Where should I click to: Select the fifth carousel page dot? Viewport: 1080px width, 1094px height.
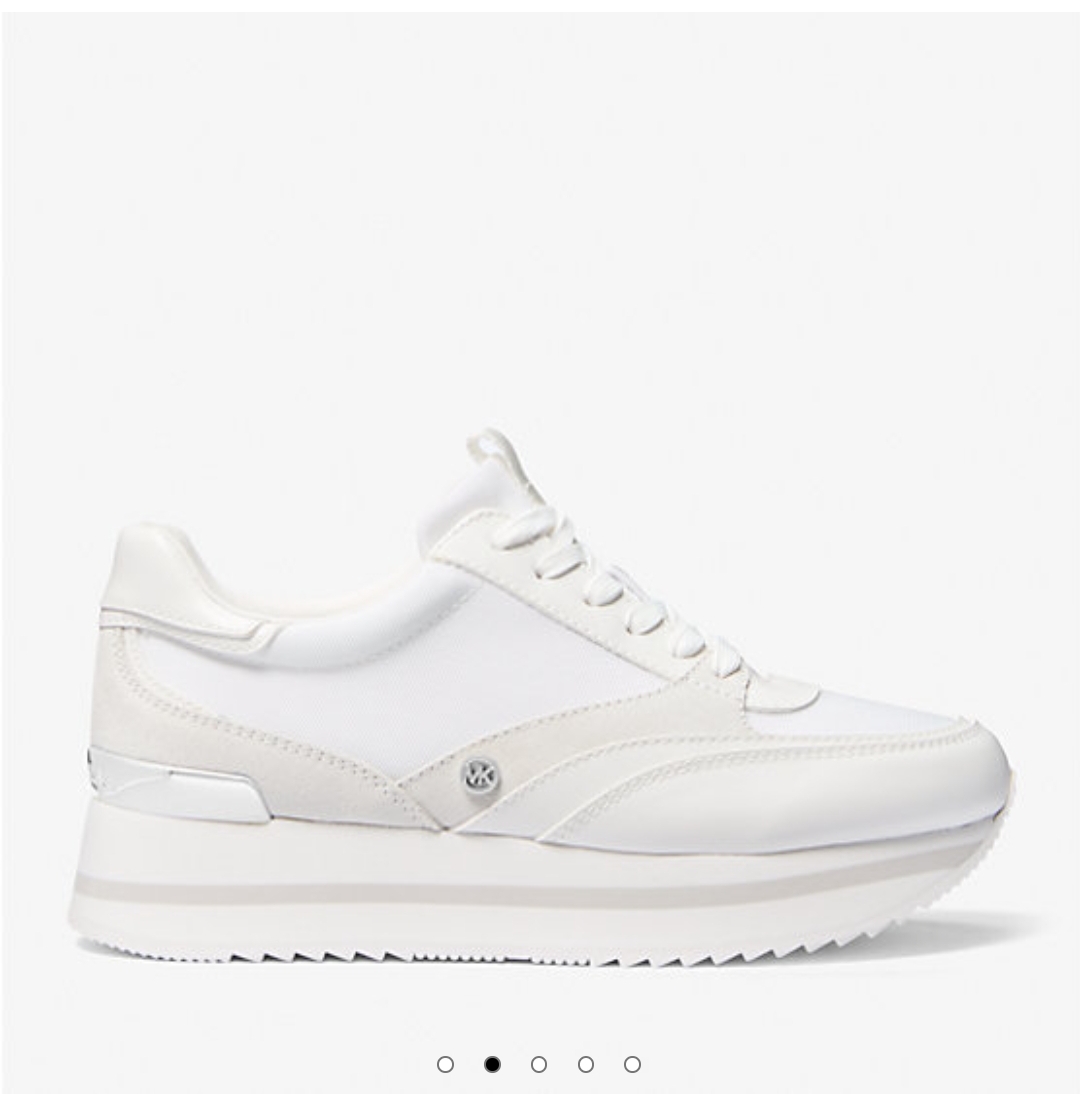click(x=632, y=1064)
